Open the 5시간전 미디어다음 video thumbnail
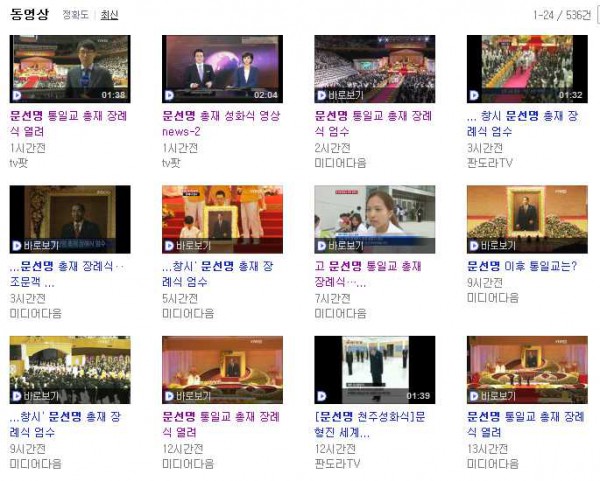600x481 pixels. coord(222,219)
